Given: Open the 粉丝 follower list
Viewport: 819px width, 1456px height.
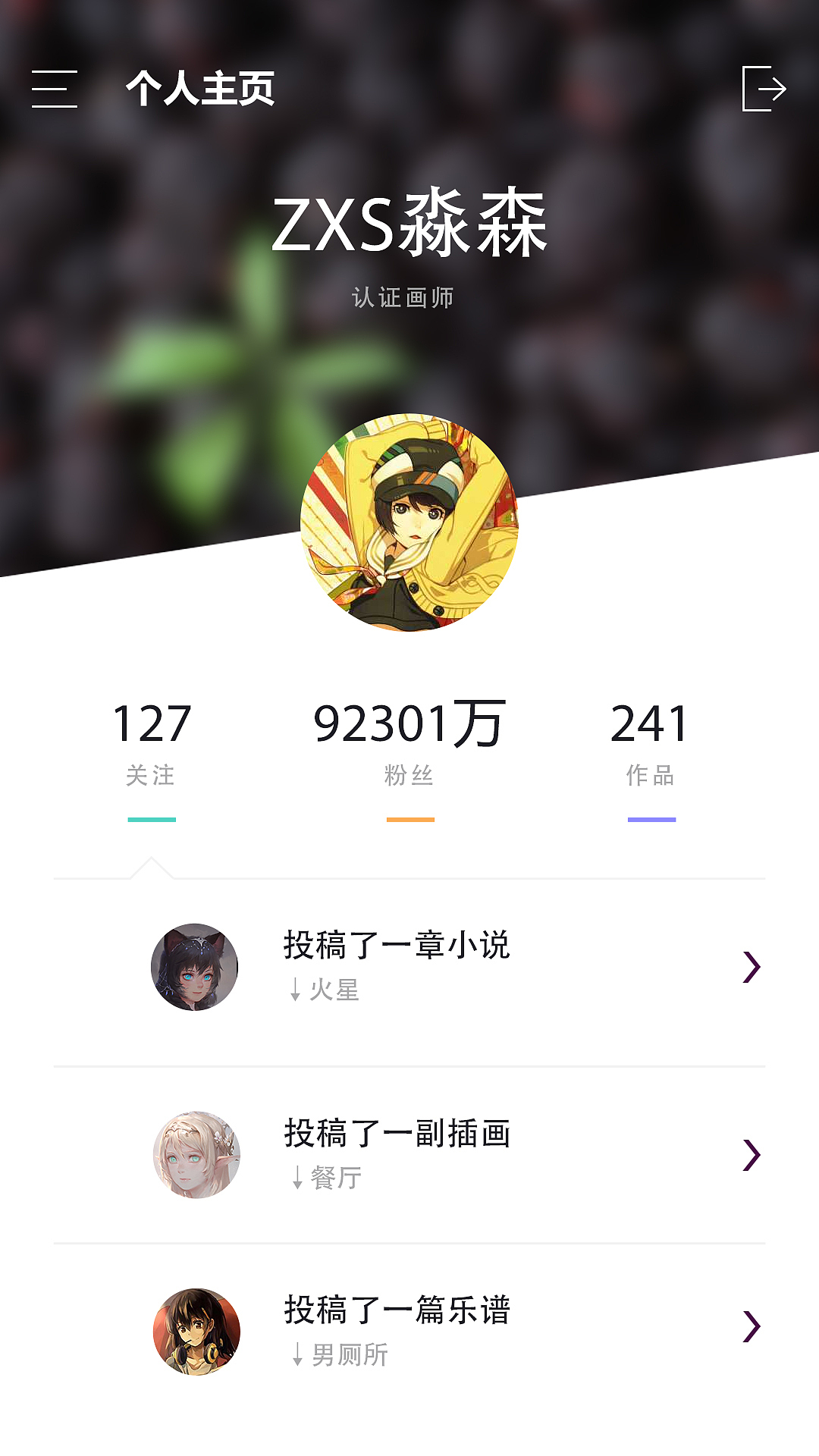Looking at the screenshot, I should [409, 747].
